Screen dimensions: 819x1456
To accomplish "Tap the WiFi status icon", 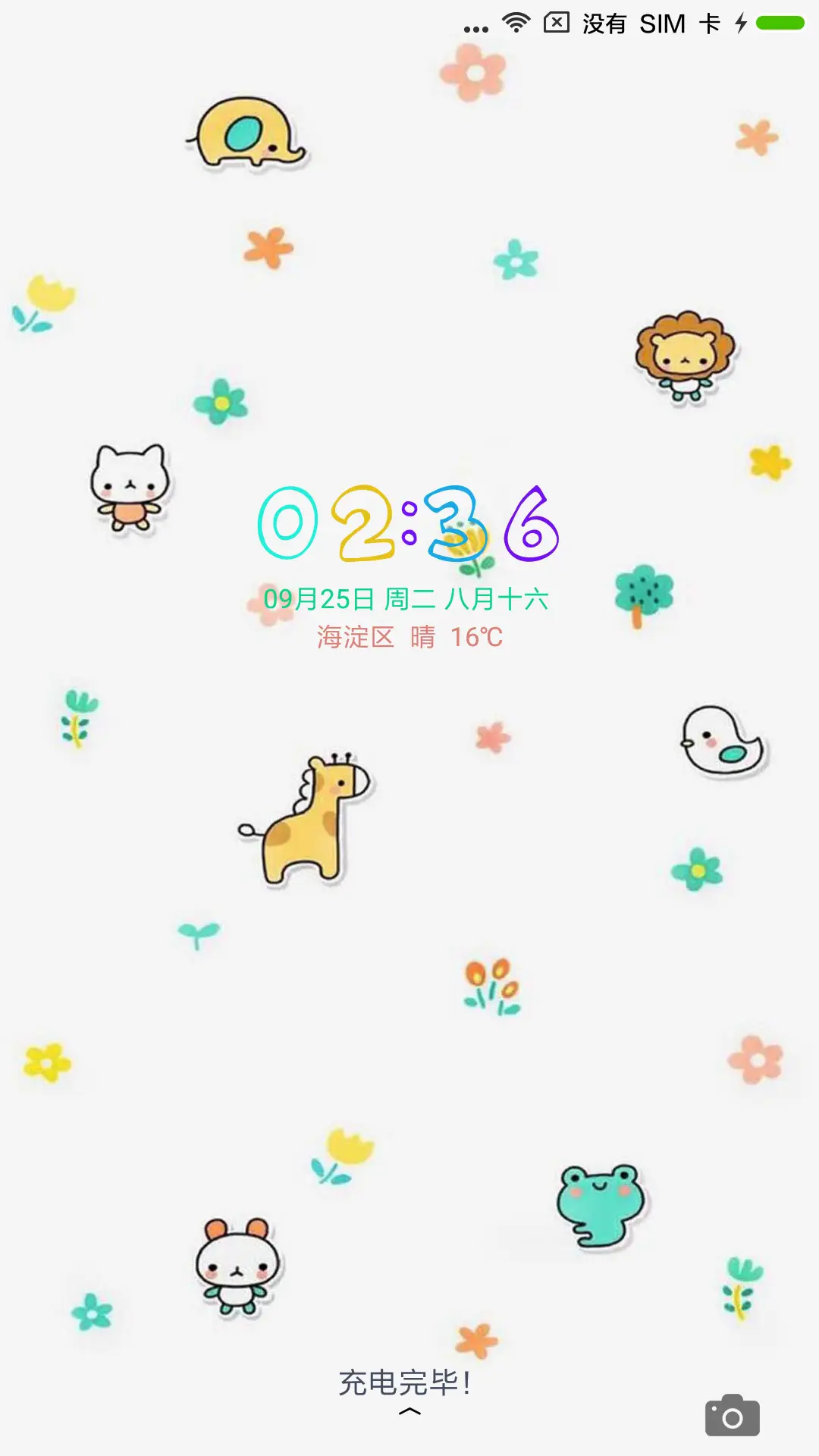I will tap(516, 23).
